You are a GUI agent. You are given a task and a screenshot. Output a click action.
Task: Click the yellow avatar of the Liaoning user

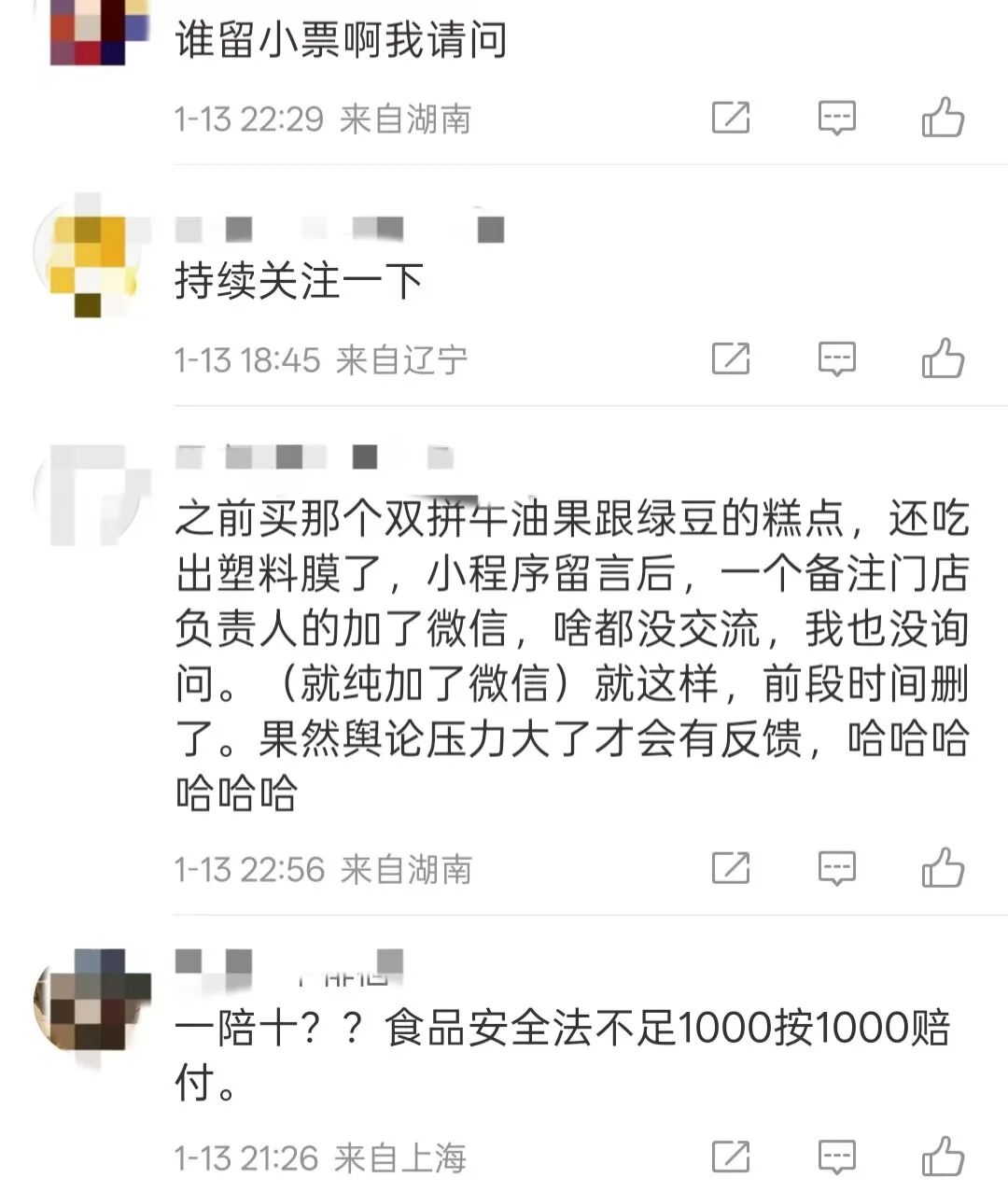[x=89, y=252]
